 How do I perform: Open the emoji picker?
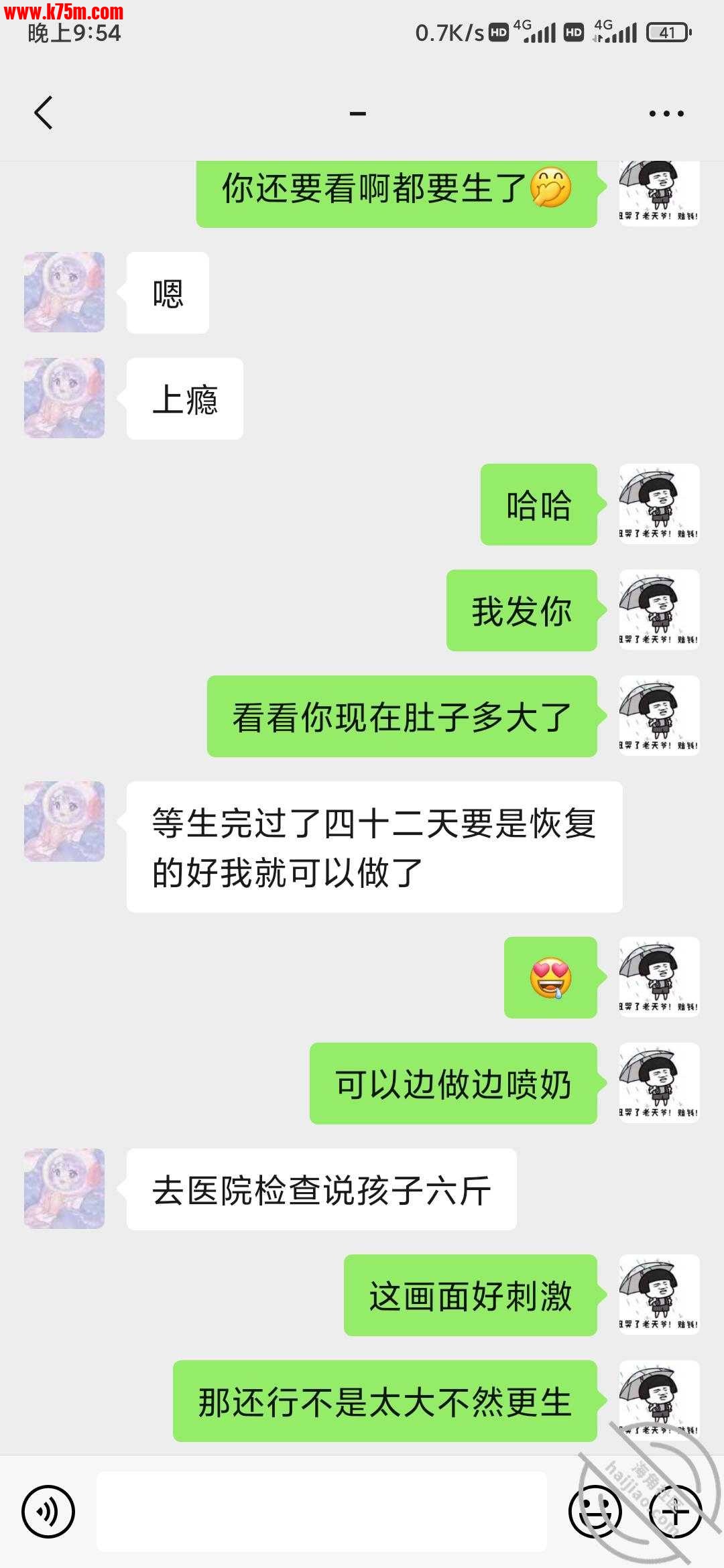point(594,1512)
